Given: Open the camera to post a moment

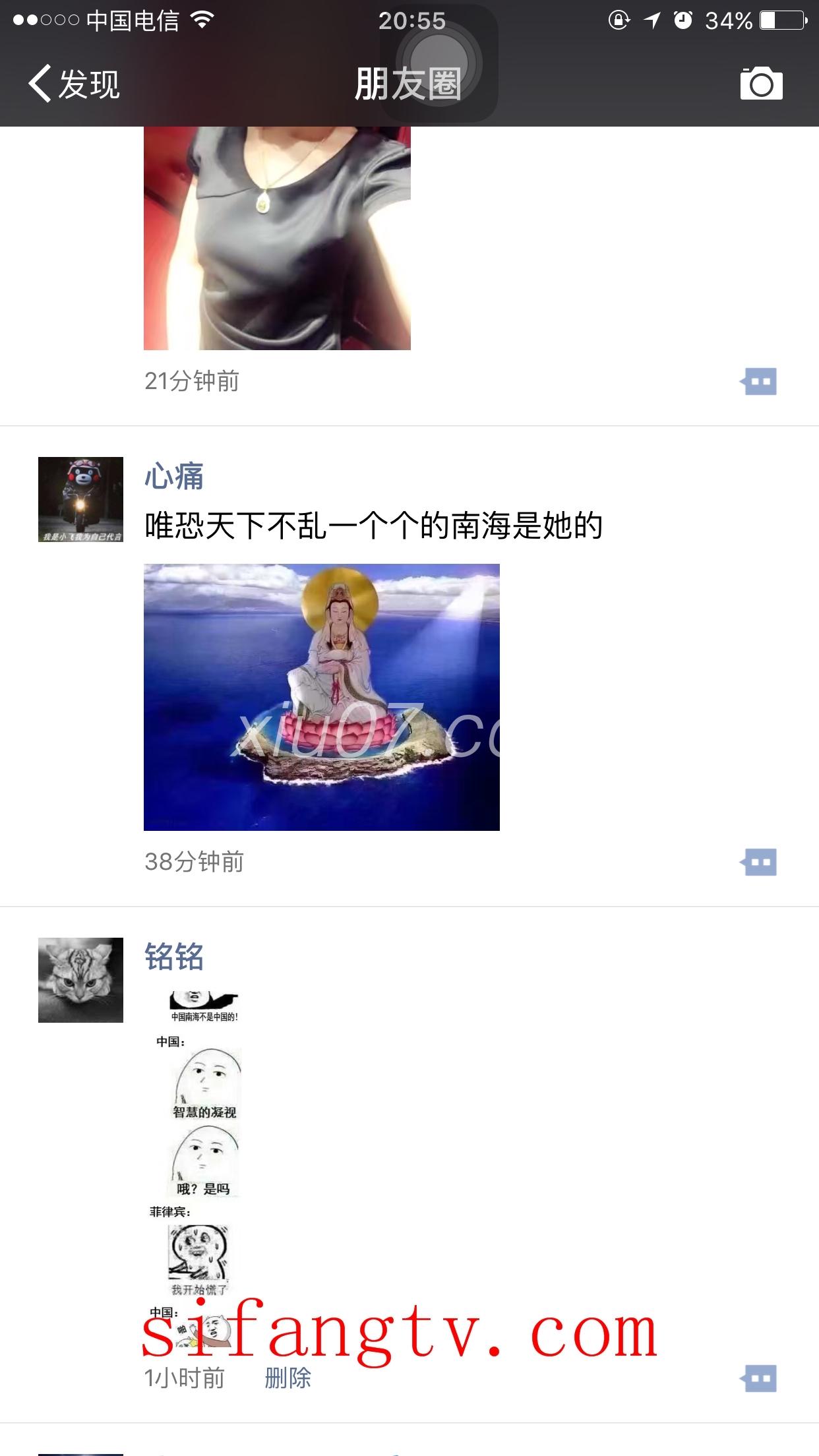Looking at the screenshot, I should 761,84.
